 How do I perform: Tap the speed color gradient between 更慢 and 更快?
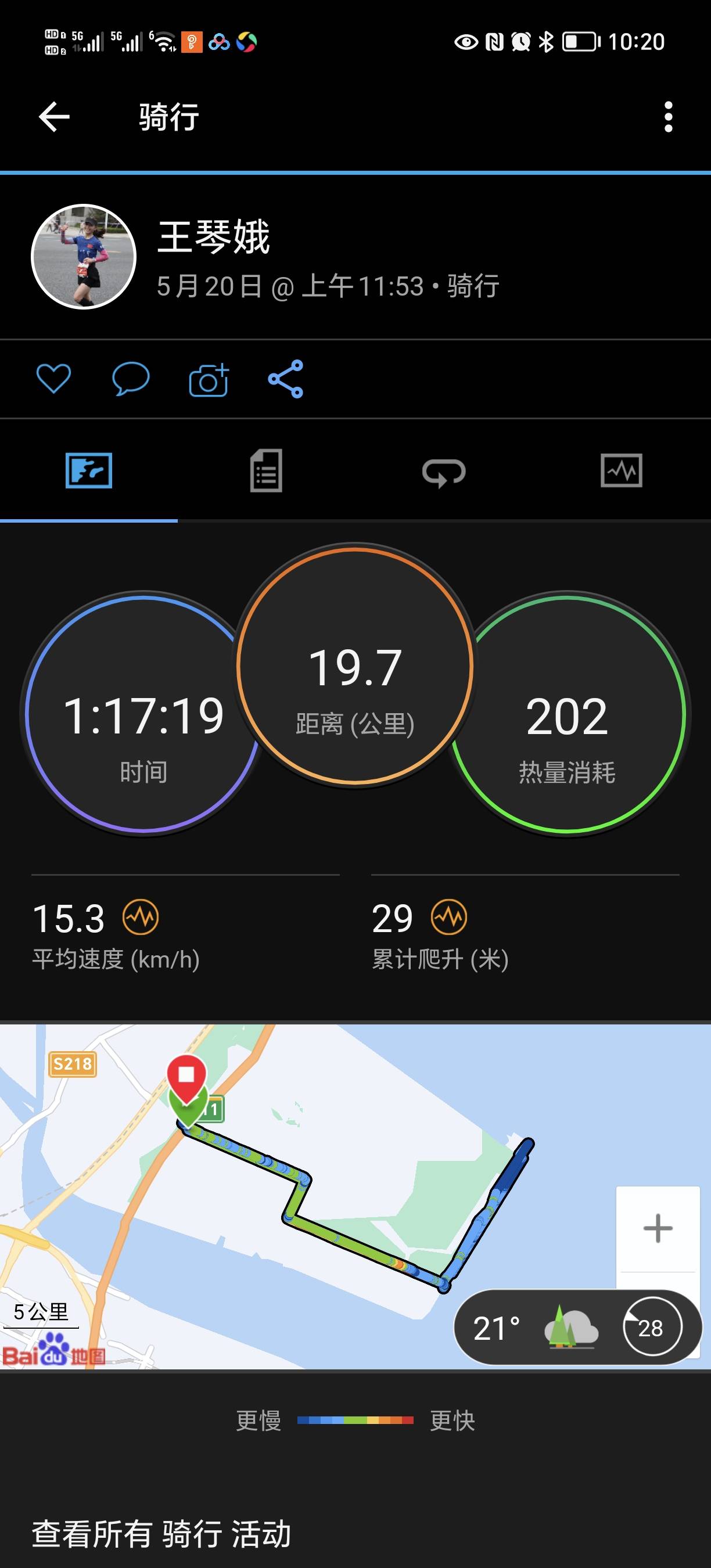click(356, 1420)
